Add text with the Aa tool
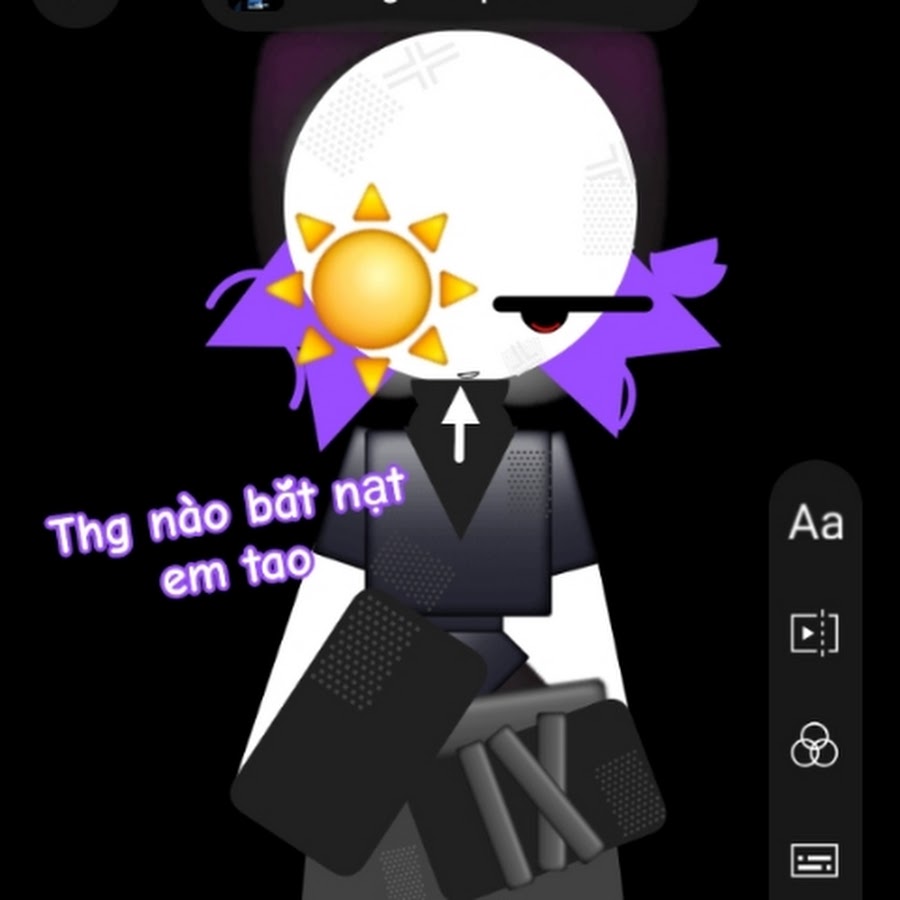The width and height of the screenshot is (900, 900). [x=815, y=523]
